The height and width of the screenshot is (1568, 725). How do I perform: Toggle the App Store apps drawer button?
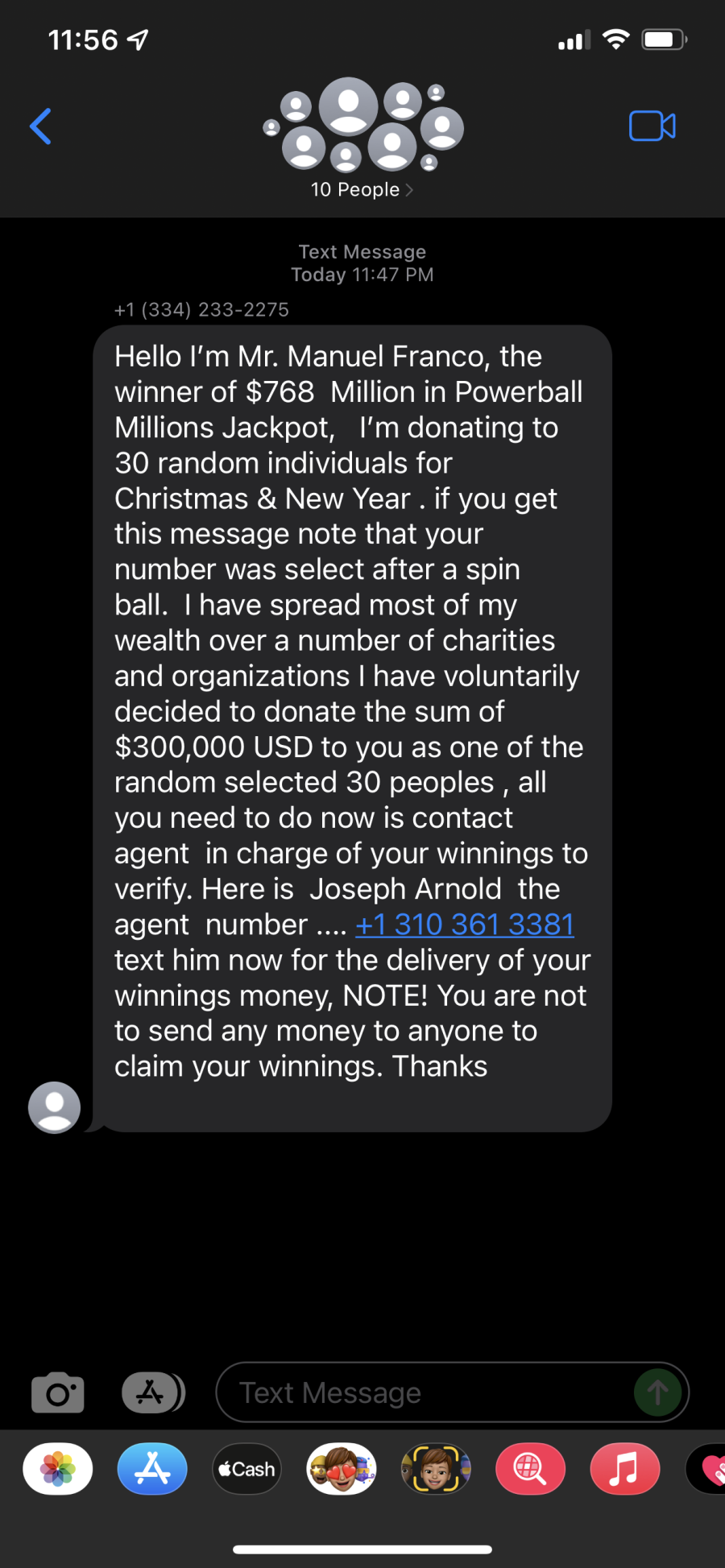click(x=153, y=1392)
